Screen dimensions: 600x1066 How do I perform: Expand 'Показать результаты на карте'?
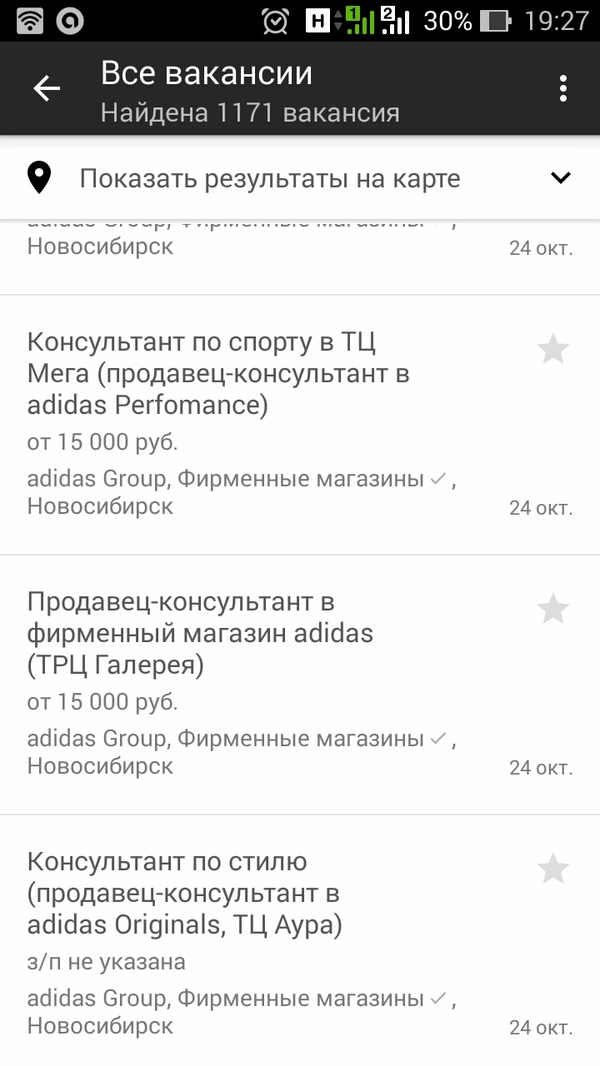click(x=300, y=178)
